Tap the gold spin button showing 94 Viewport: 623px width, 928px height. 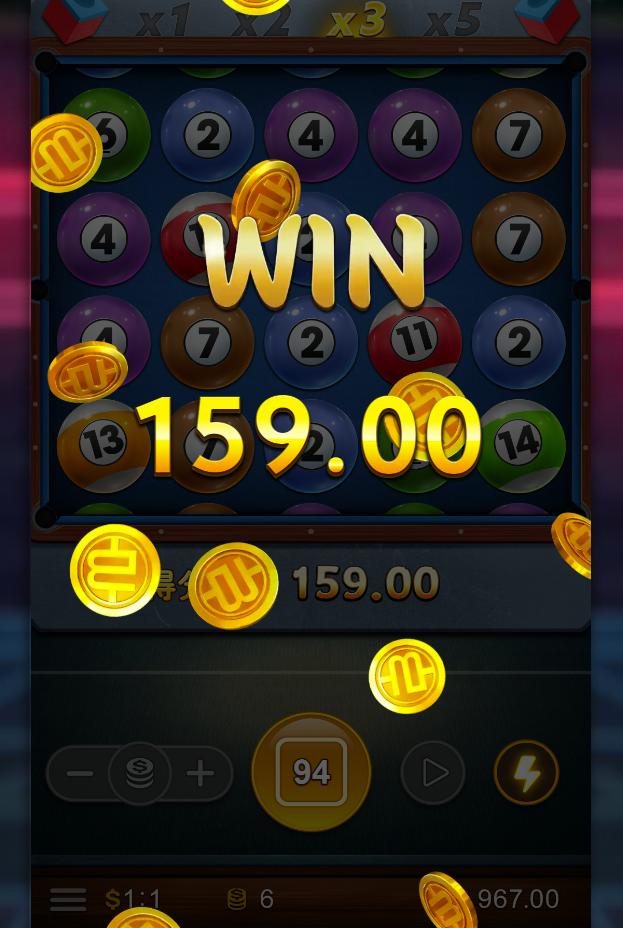pyautogui.click(x=311, y=772)
